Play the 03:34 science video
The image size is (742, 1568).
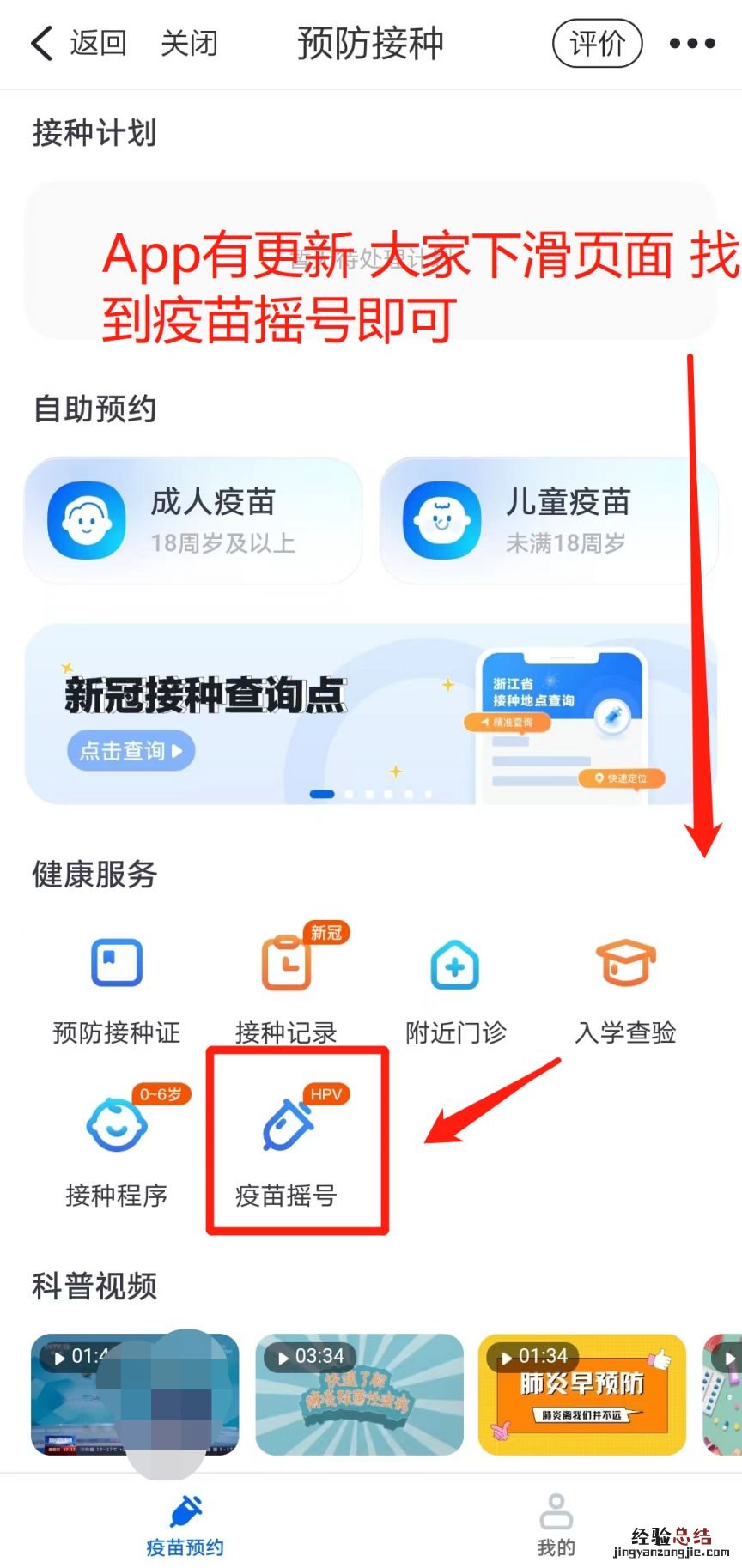tap(359, 1394)
